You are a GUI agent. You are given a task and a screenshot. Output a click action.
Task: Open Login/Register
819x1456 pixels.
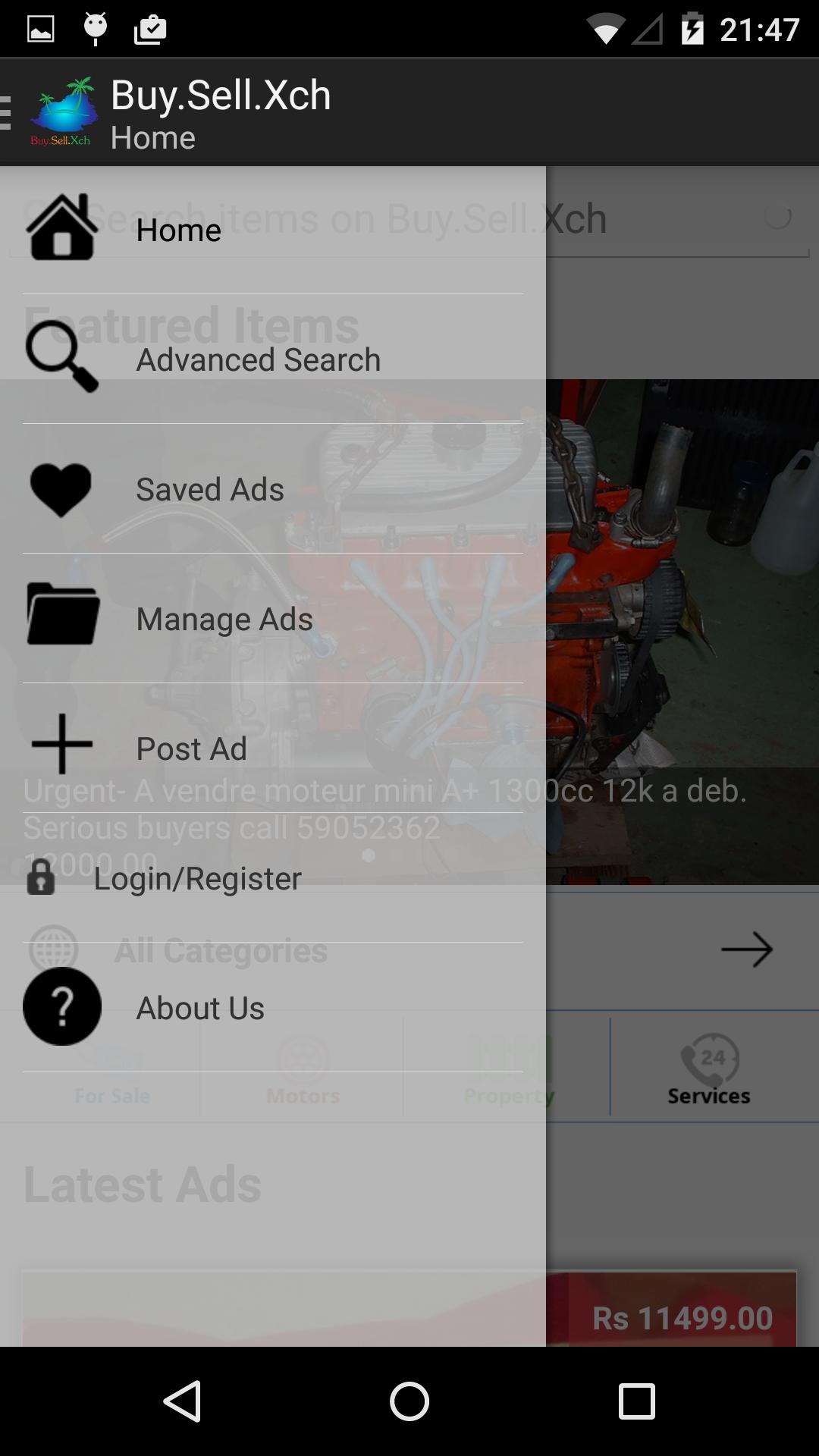click(197, 878)
